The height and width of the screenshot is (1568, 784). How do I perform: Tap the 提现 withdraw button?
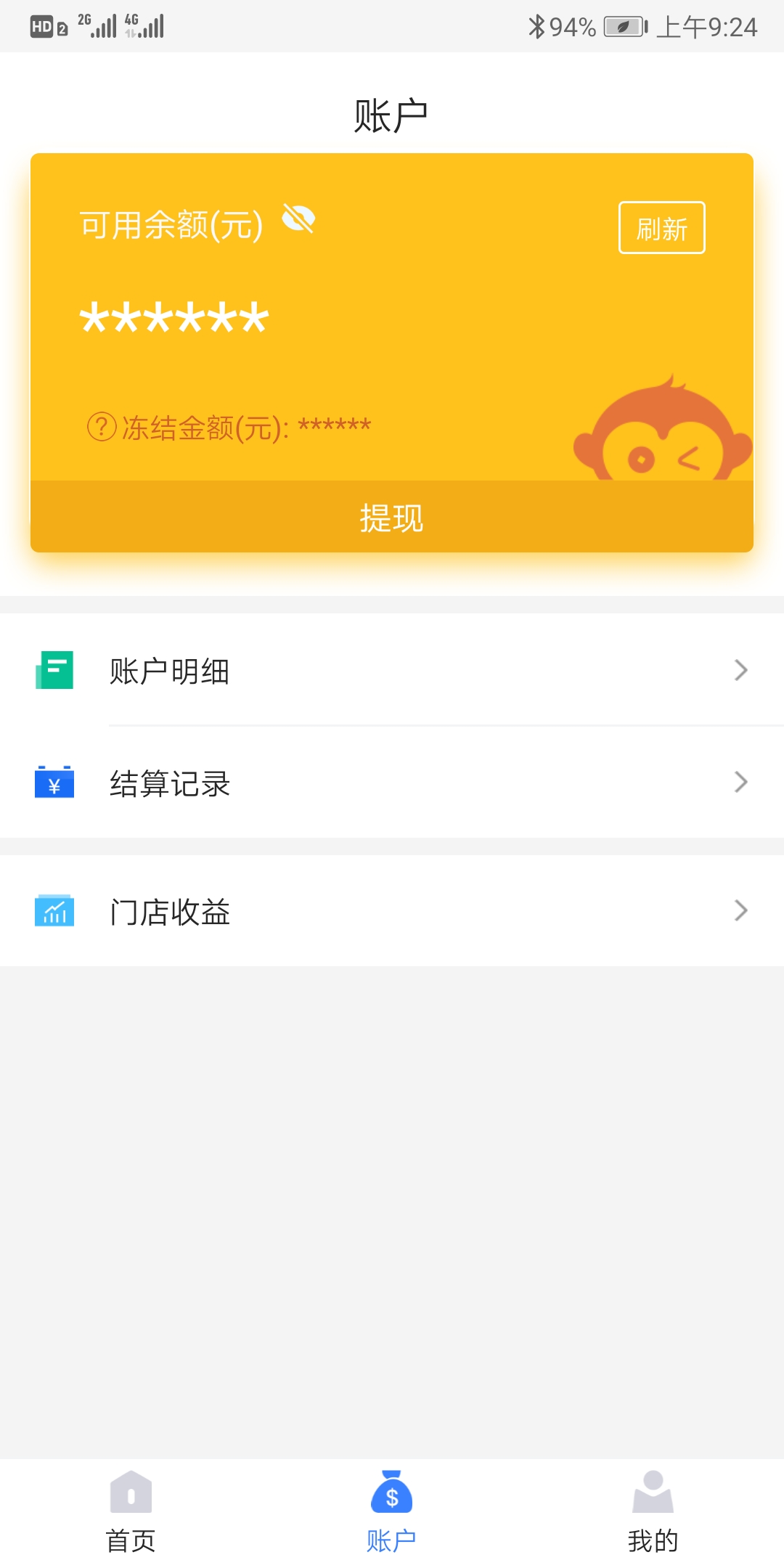click(x=392, y=518)
